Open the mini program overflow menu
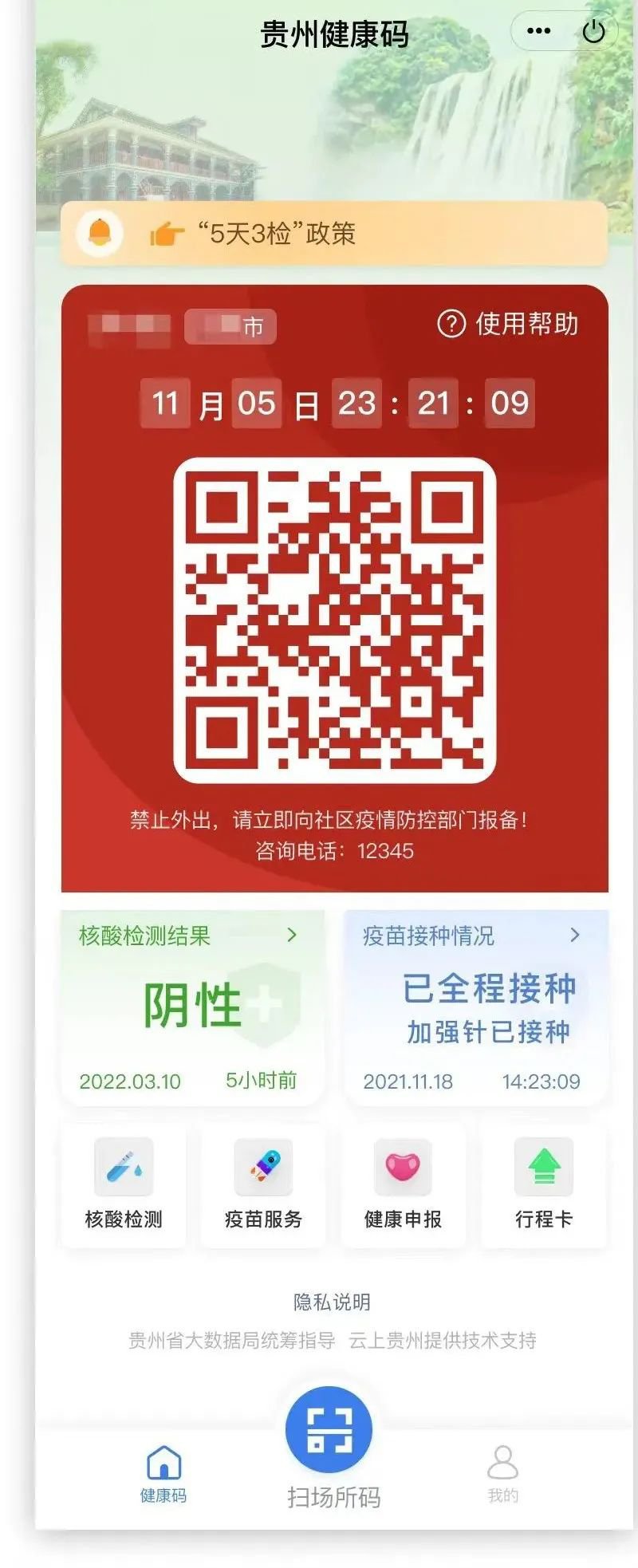The height and width of the screenshot is (1568, 638). 539,32
